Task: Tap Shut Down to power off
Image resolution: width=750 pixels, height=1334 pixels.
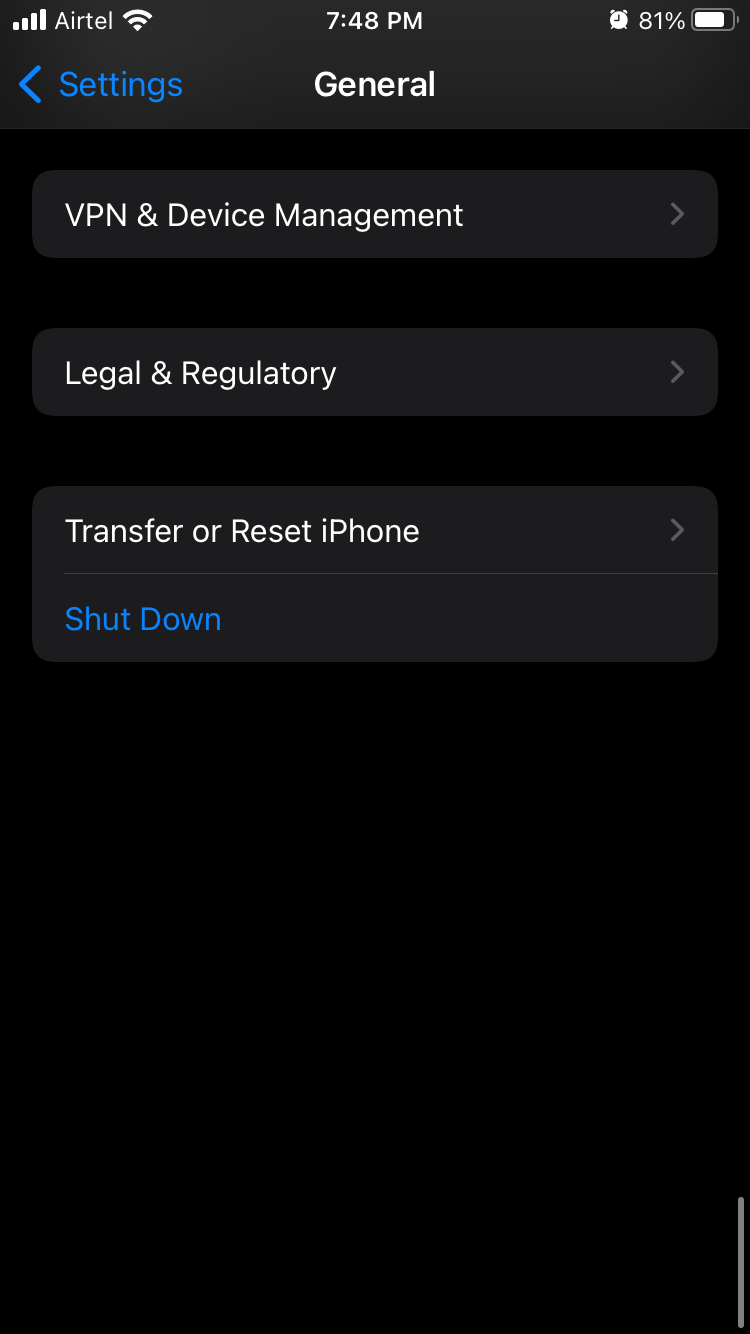Action: (142, 618)
